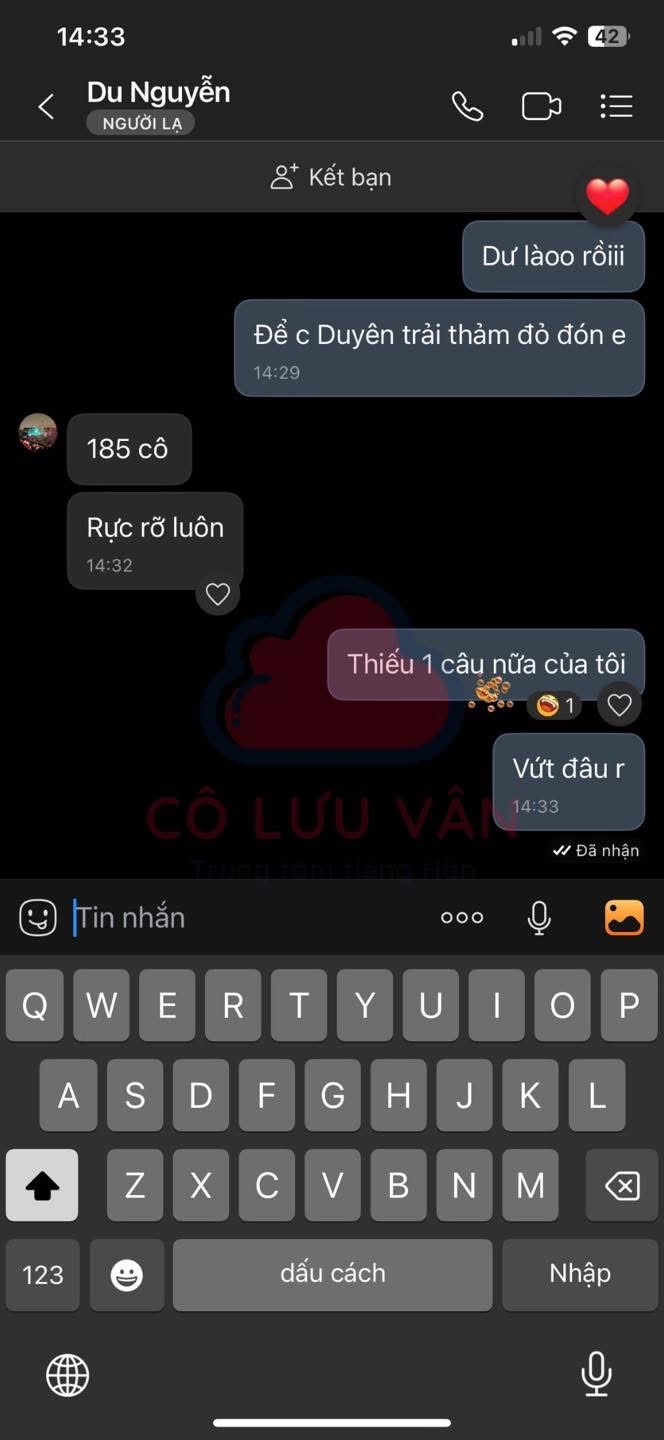Open more attachment options
664x1440 pixels.
(462, 917)
